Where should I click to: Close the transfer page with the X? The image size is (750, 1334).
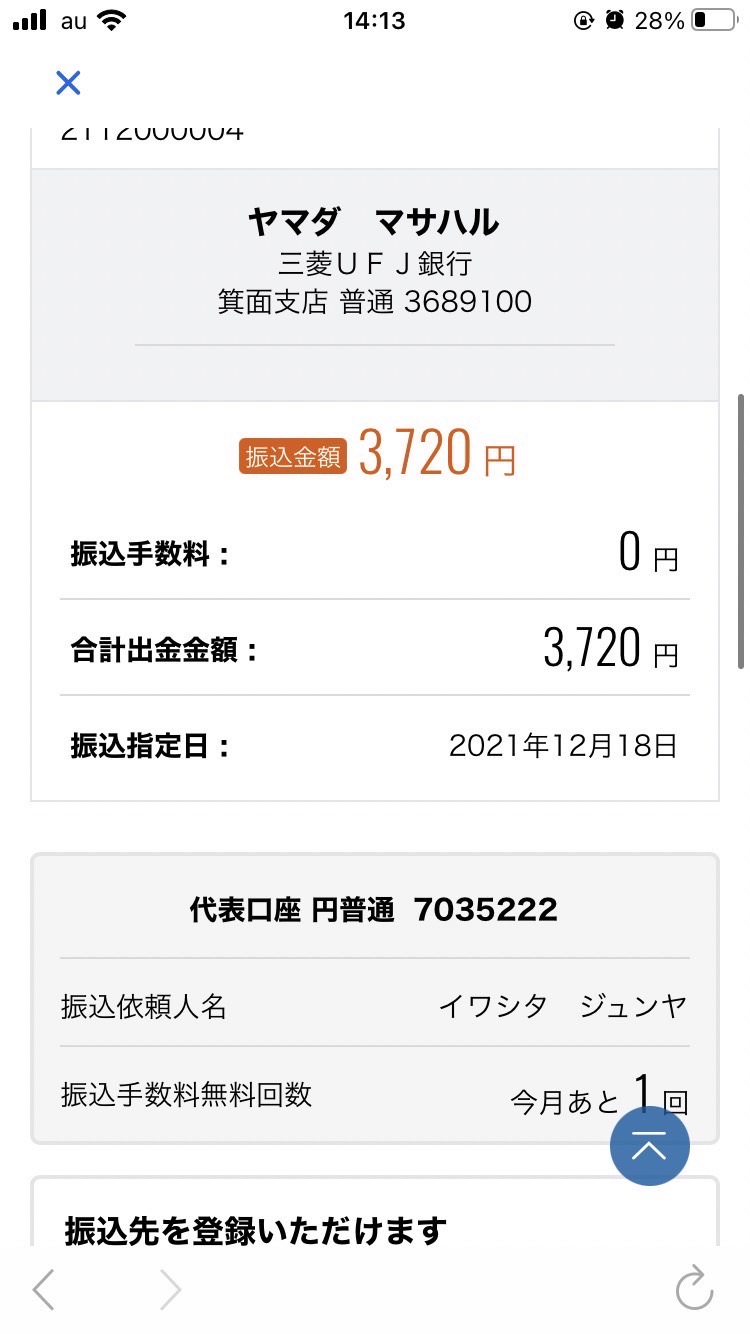[68, 82]
